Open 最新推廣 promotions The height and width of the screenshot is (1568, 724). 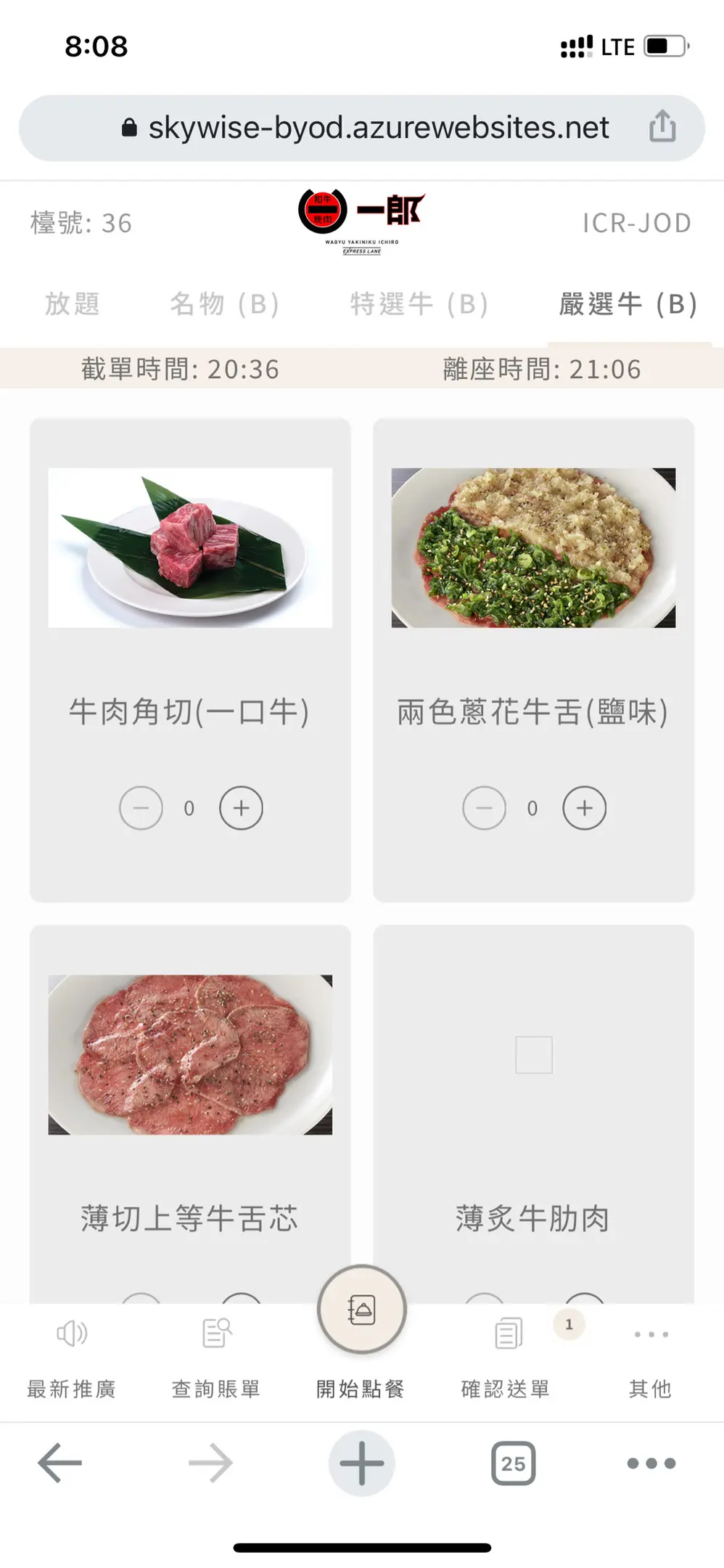[x=72, y=1356]
